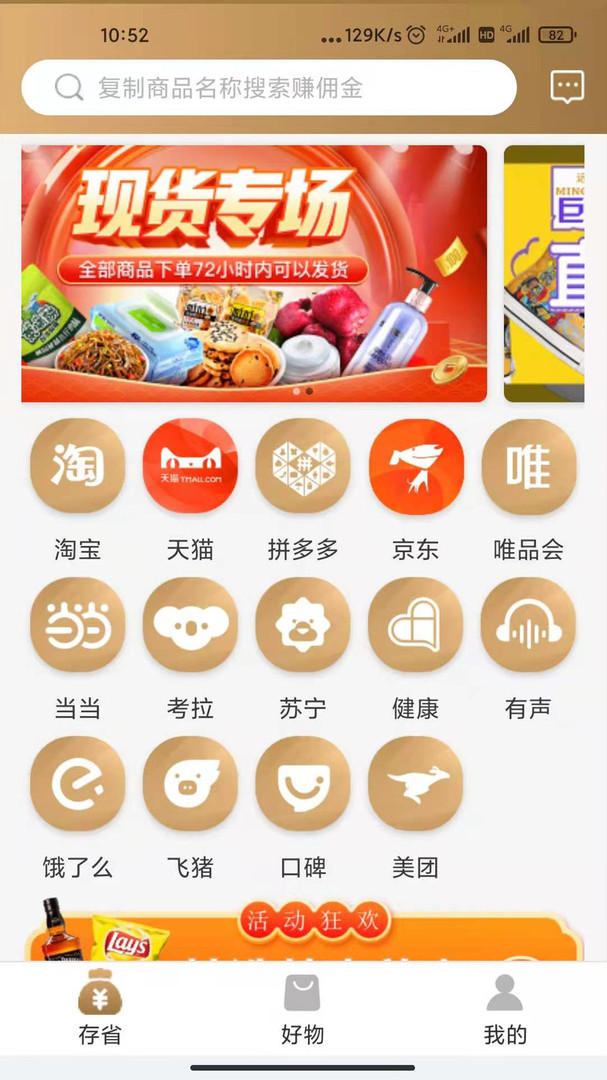Tap the 唯品会 icon
Image resolution: width=607 pixels, height=1080 pixels.
(528, 466)
